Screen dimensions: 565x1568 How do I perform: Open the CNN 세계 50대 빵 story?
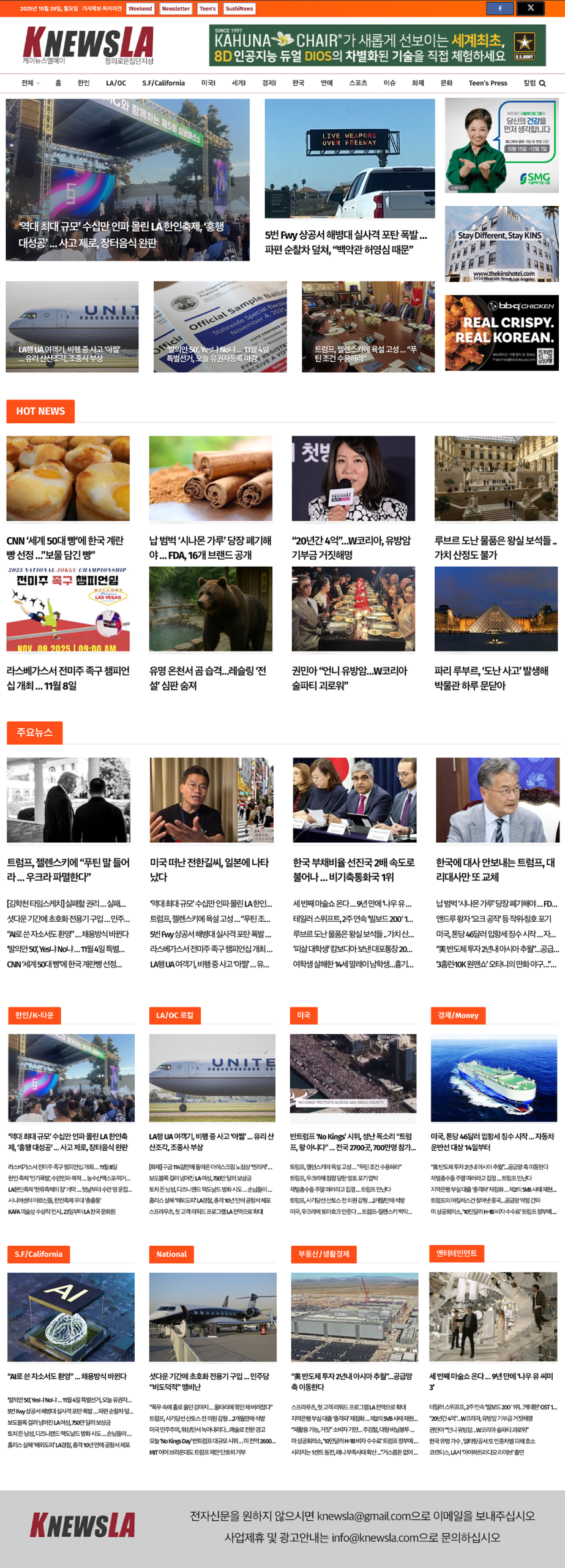(65, 548)
